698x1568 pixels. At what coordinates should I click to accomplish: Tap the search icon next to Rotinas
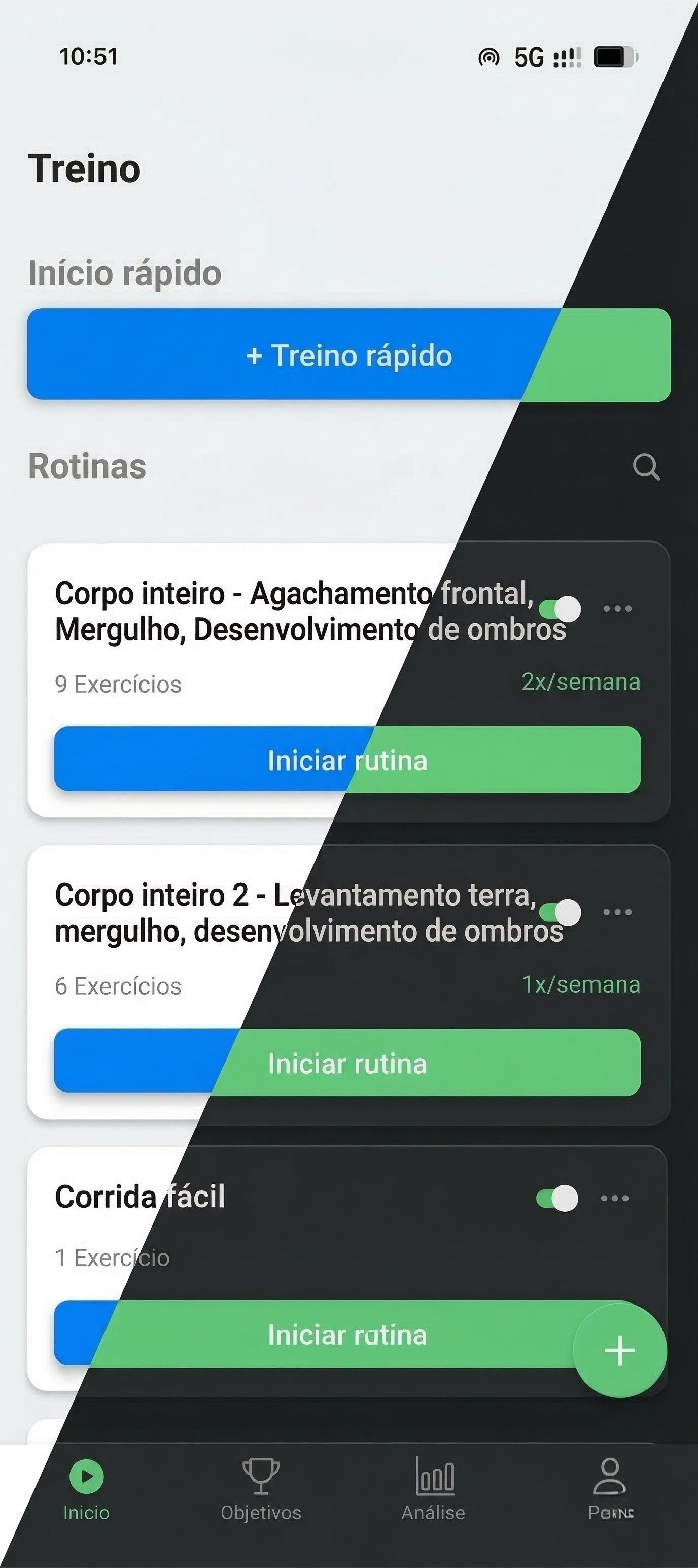[647, 467]
